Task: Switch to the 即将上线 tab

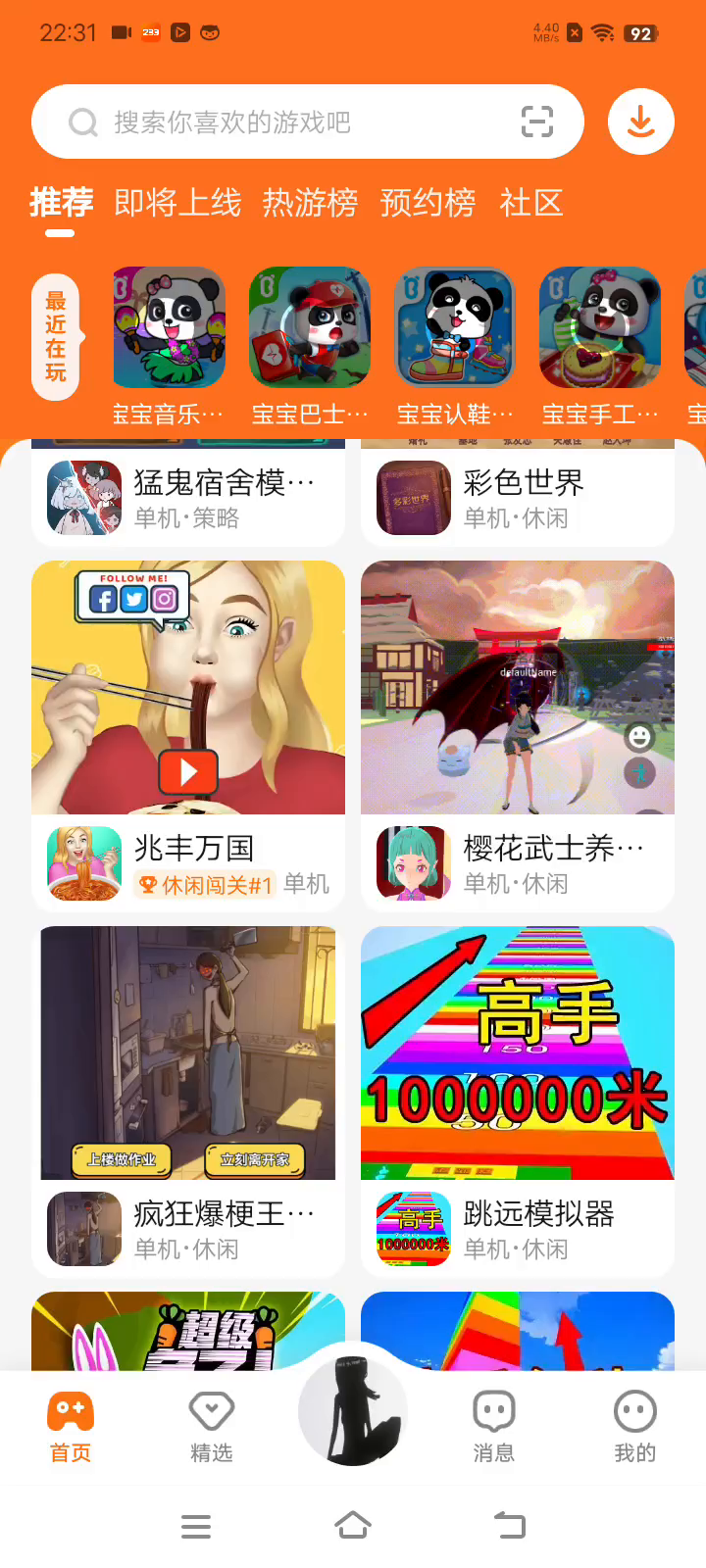Action: click(177, 203)
